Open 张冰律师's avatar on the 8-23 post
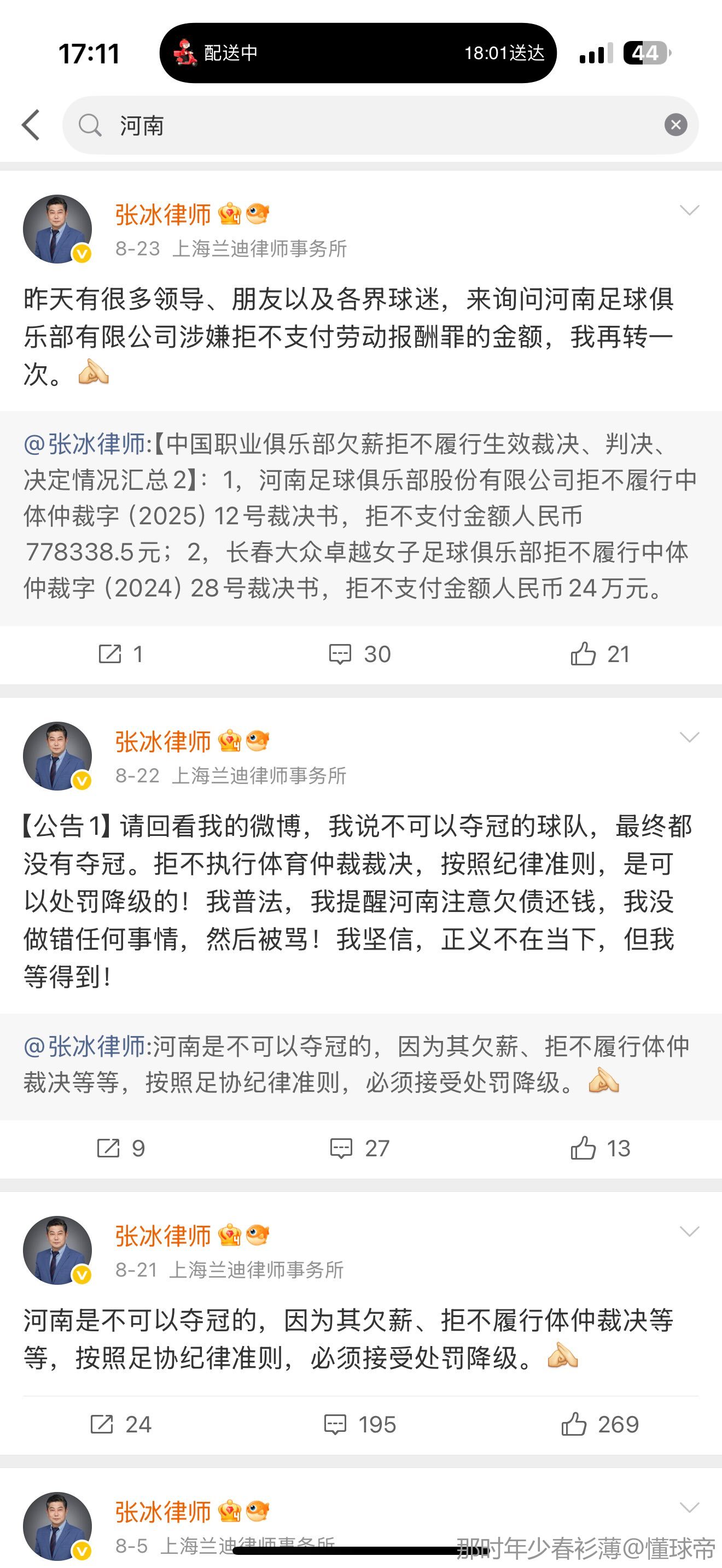This screenshot has height=1568, width=722. pyautogui.click(x=57, y=229)
